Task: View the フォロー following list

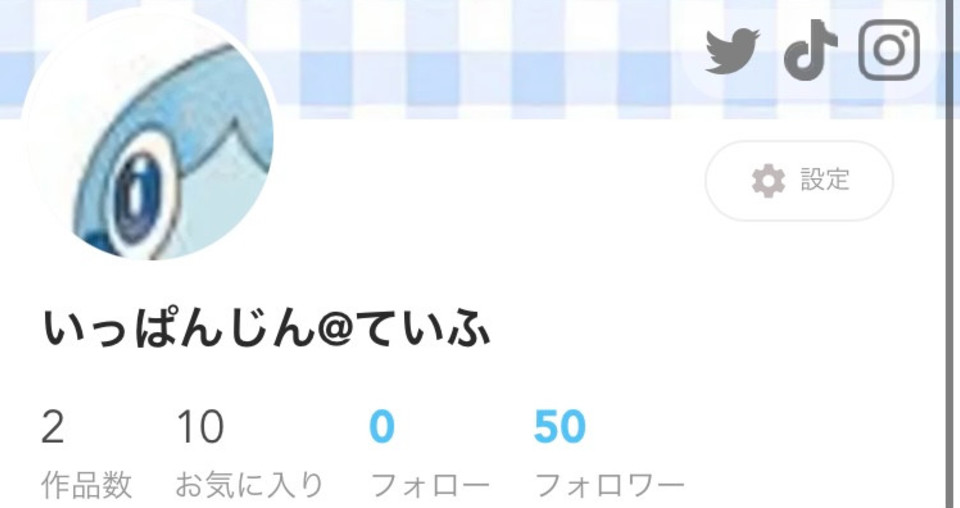Action: point(429,454)
